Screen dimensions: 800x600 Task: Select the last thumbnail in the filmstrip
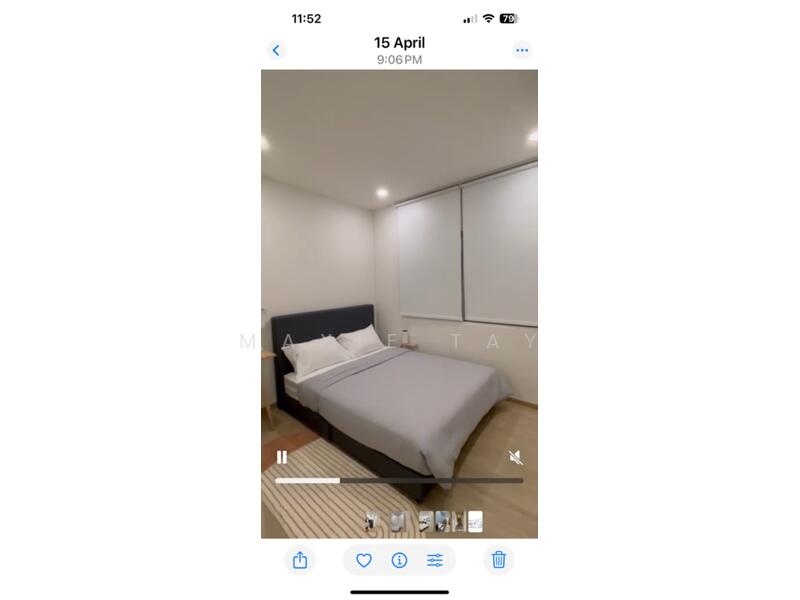tap(475, 521)
